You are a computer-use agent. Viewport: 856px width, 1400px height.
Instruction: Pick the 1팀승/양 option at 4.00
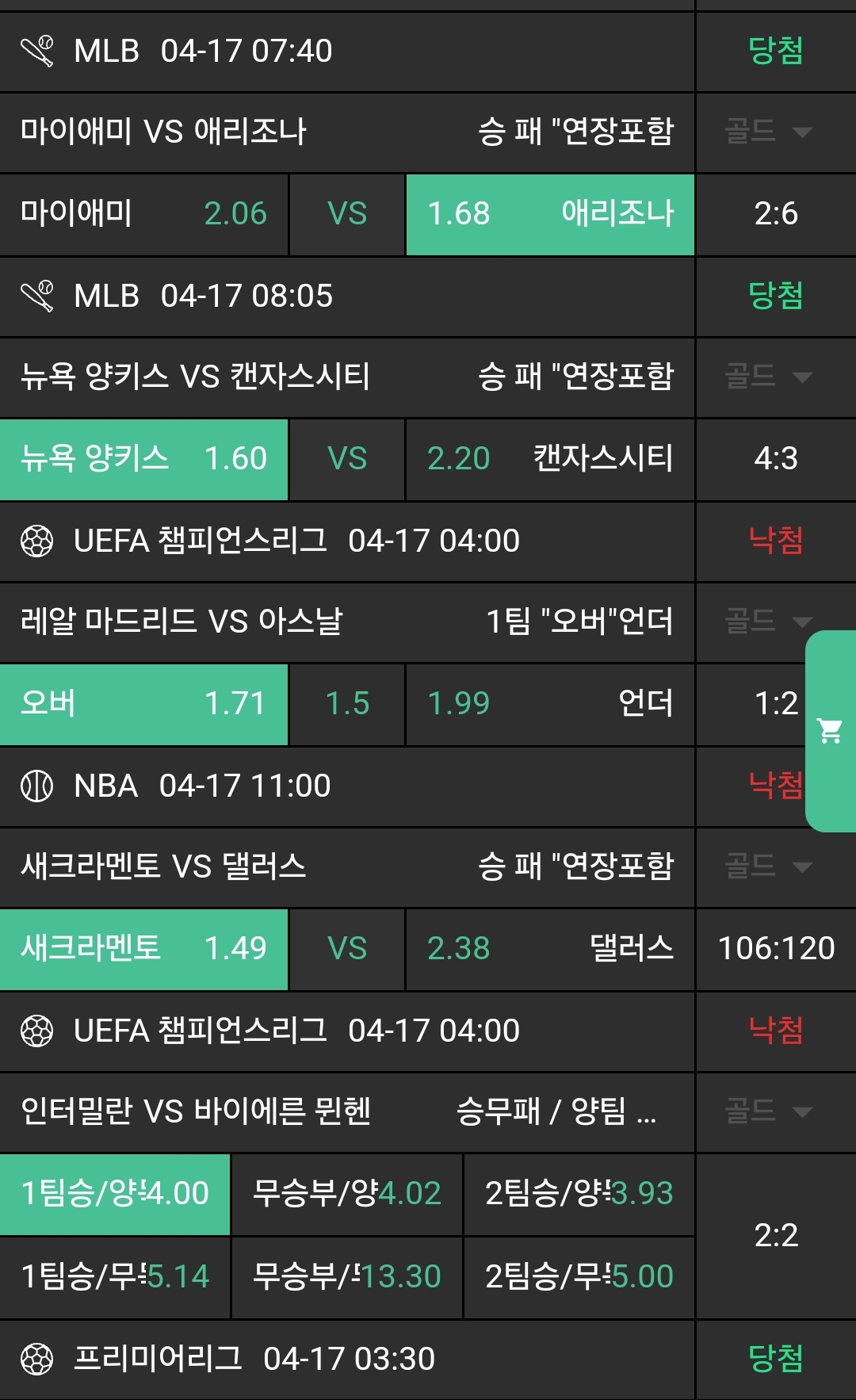115,1194
